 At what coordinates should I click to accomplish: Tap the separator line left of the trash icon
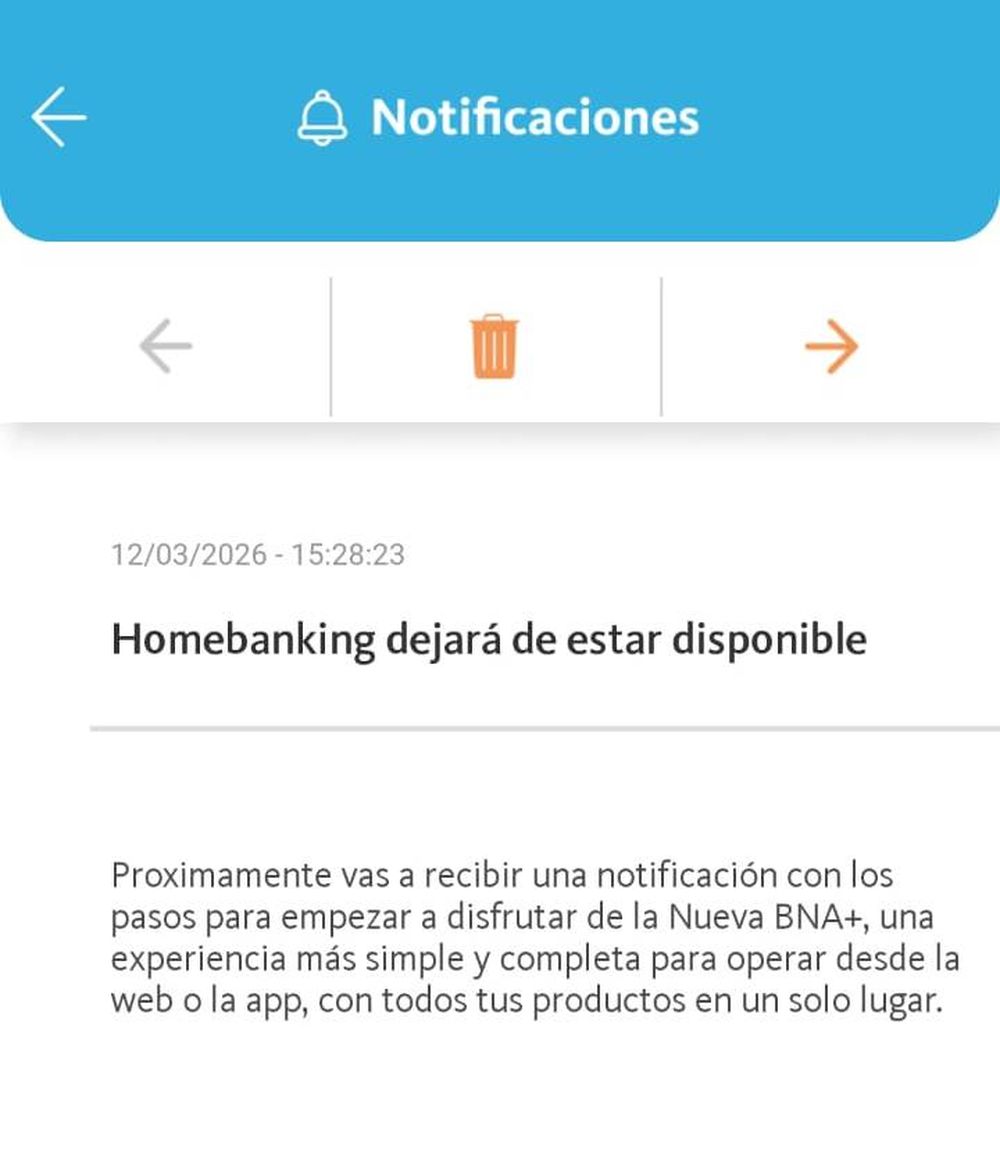(330, 343)
